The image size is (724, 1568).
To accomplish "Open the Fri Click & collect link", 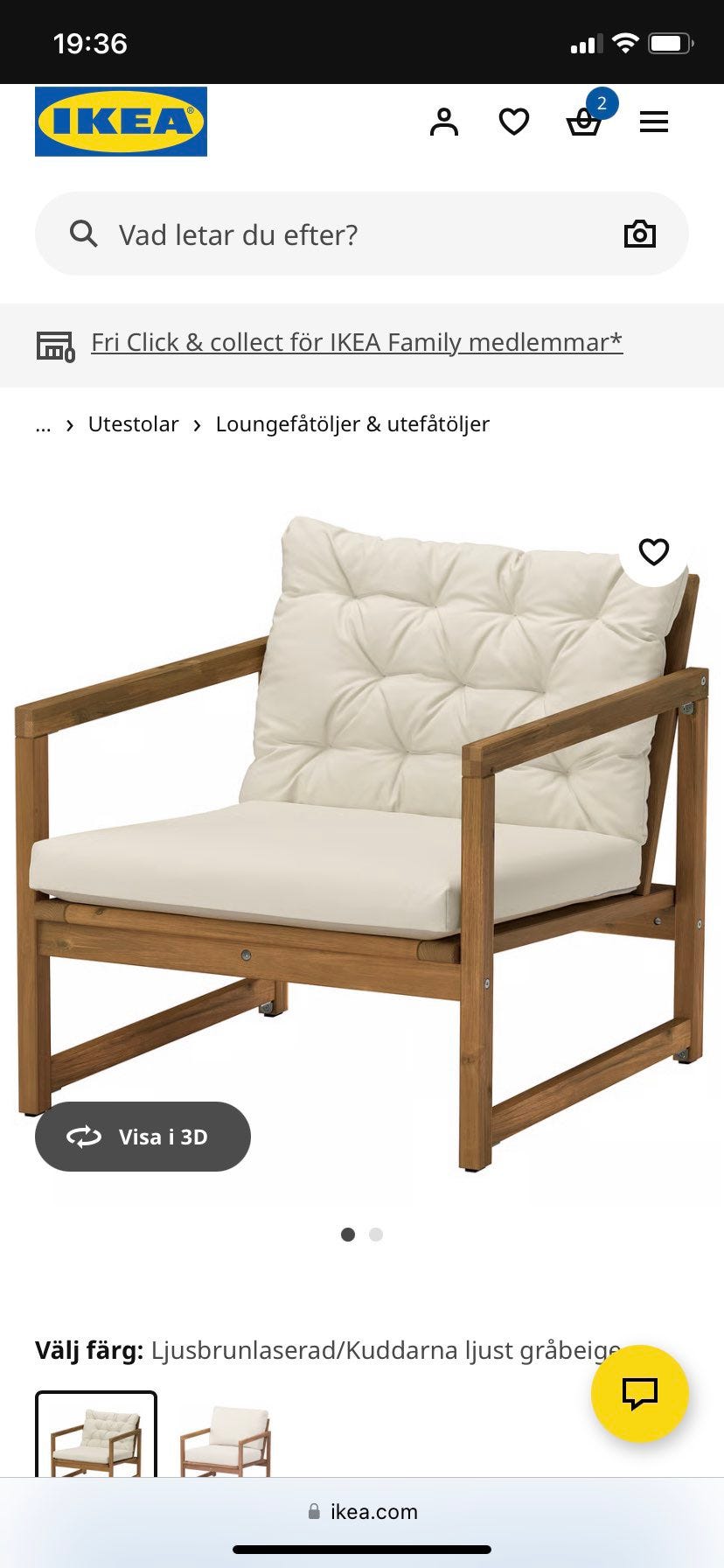I will [357, 342].
